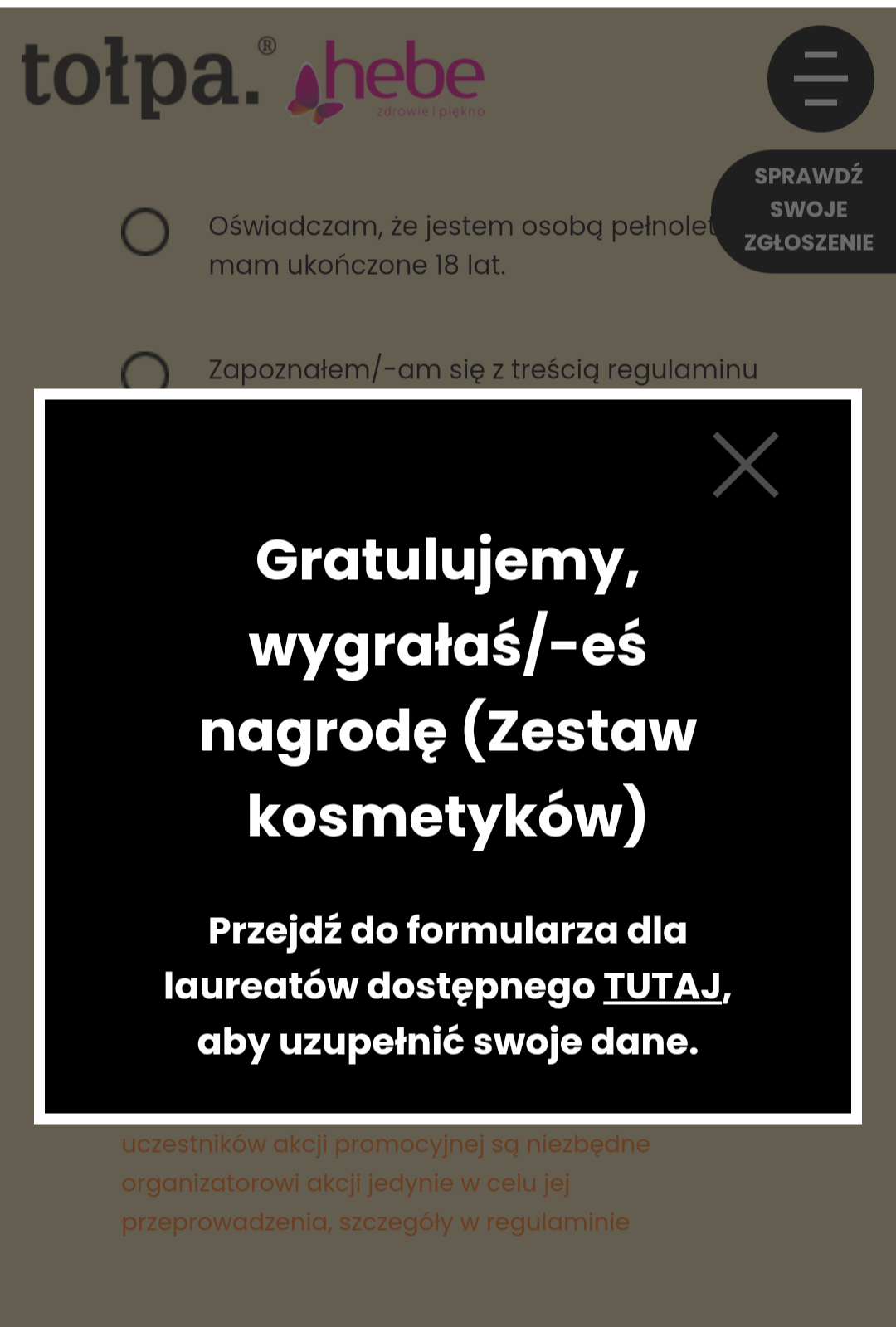The image size is (896, 1327).
Task: Open the hamburger menu
Action: pos(820,79)
